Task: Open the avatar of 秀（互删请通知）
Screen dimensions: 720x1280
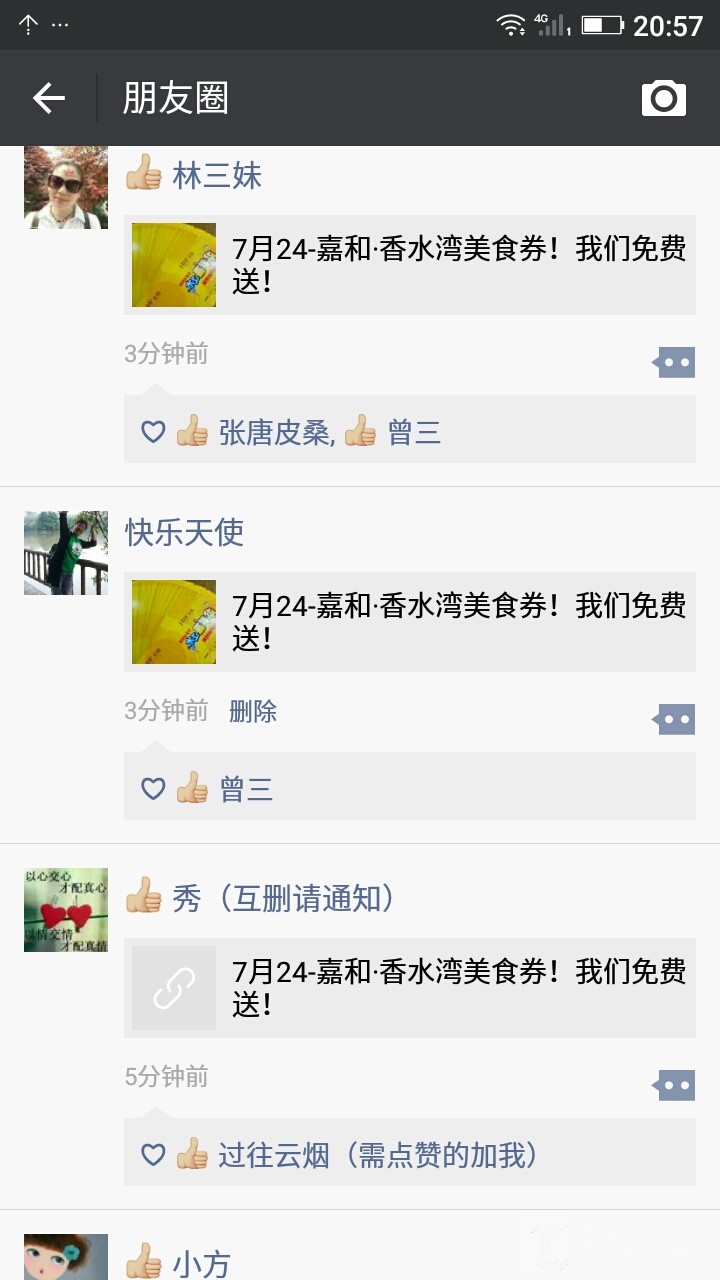Action: coord(66,910)
